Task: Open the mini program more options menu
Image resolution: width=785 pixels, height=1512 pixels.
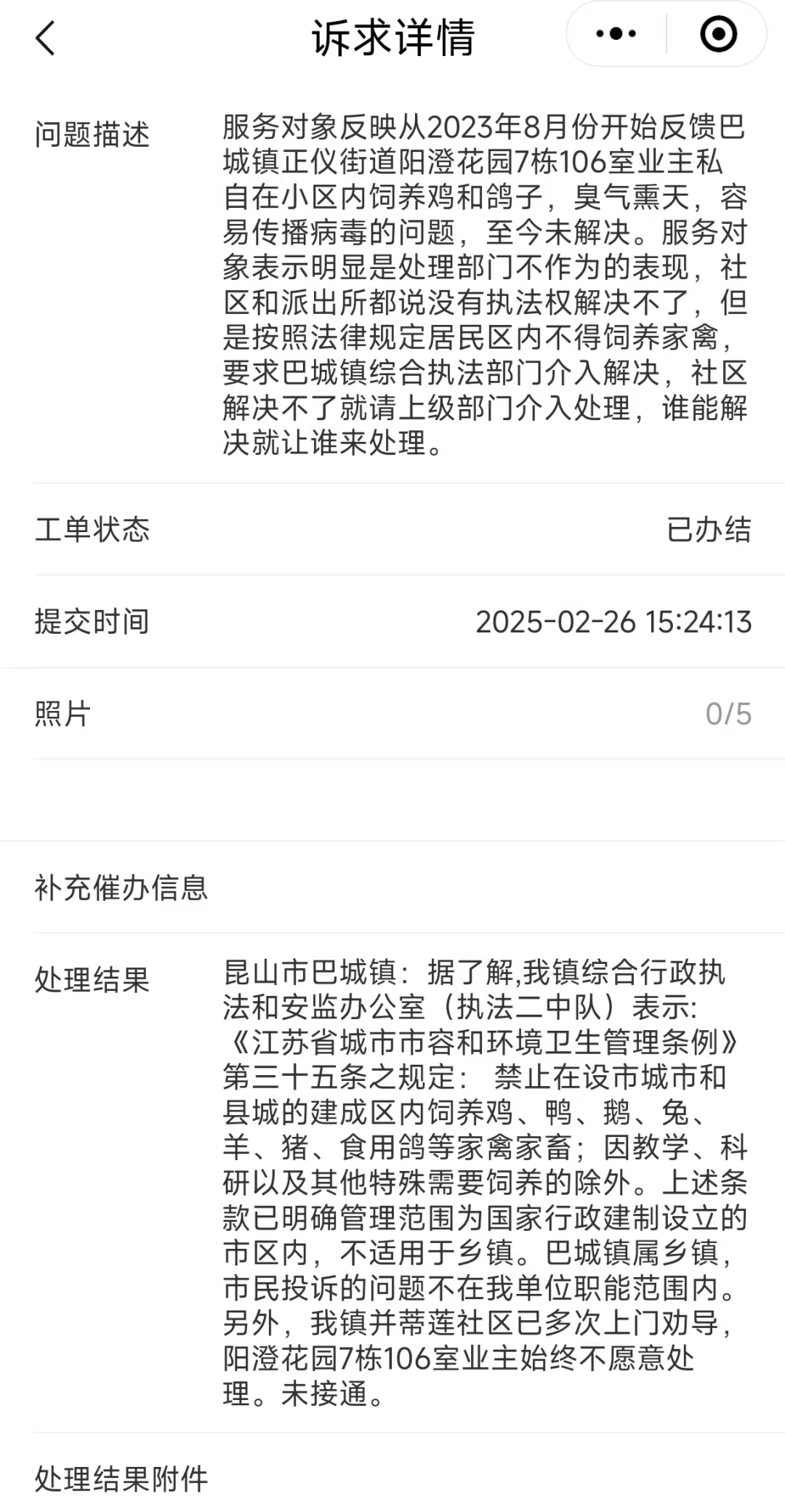Action: click(x=616, y=34)
